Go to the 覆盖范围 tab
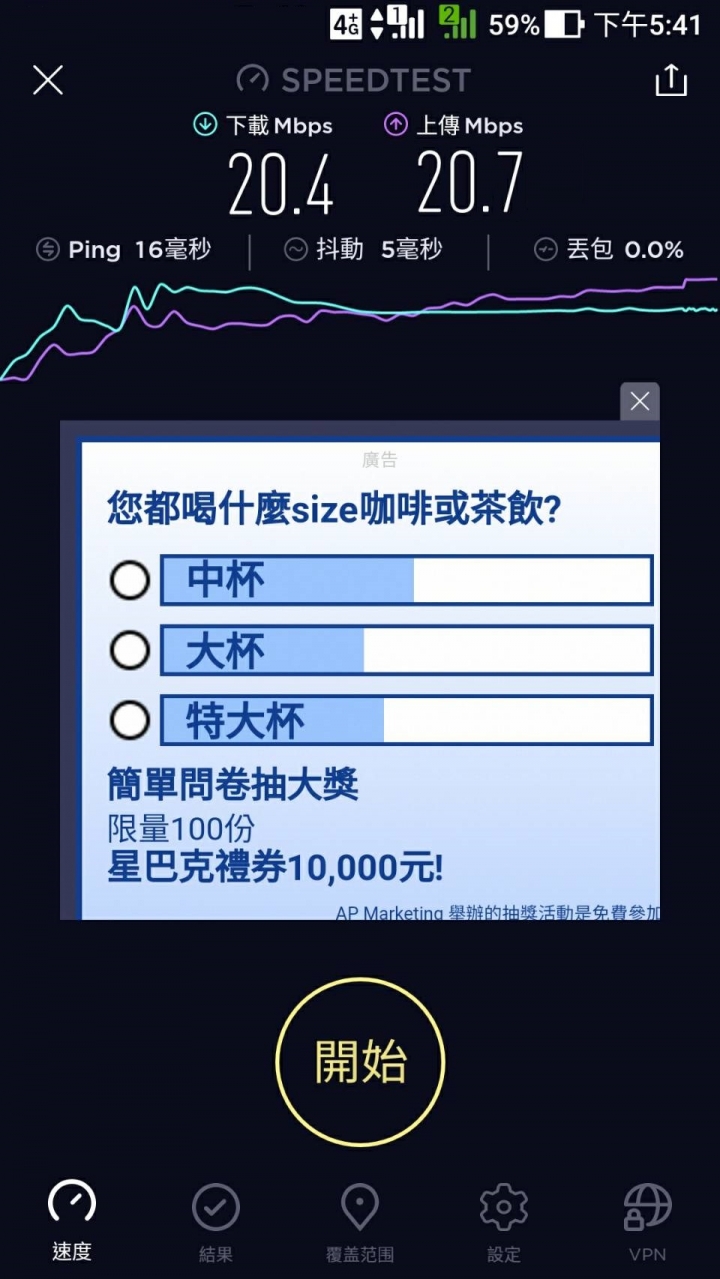 pyautogui.click(x=360, y=1220)
